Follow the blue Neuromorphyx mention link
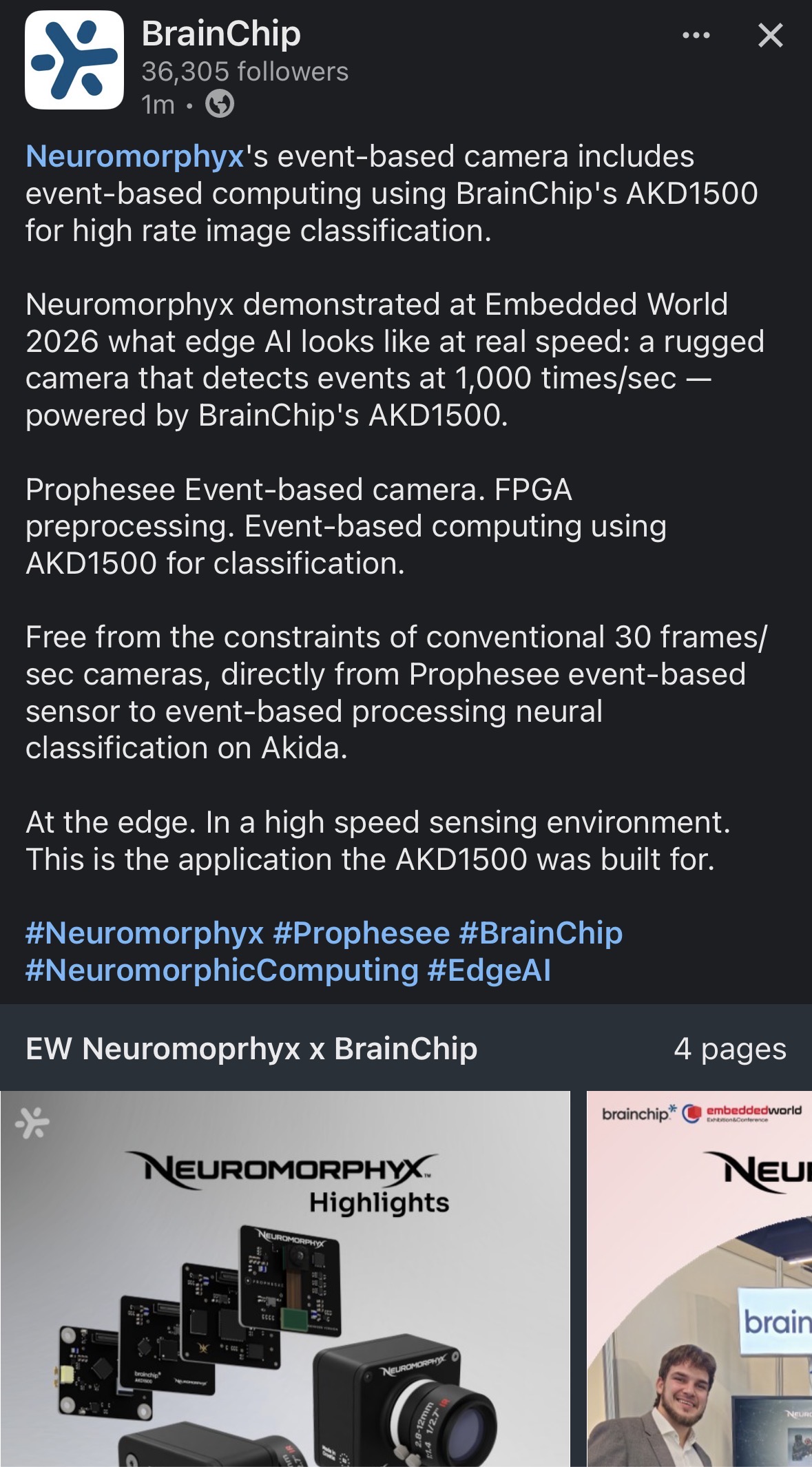Image resolution: width=812 pixels, height=1467 pixels. 135,156
